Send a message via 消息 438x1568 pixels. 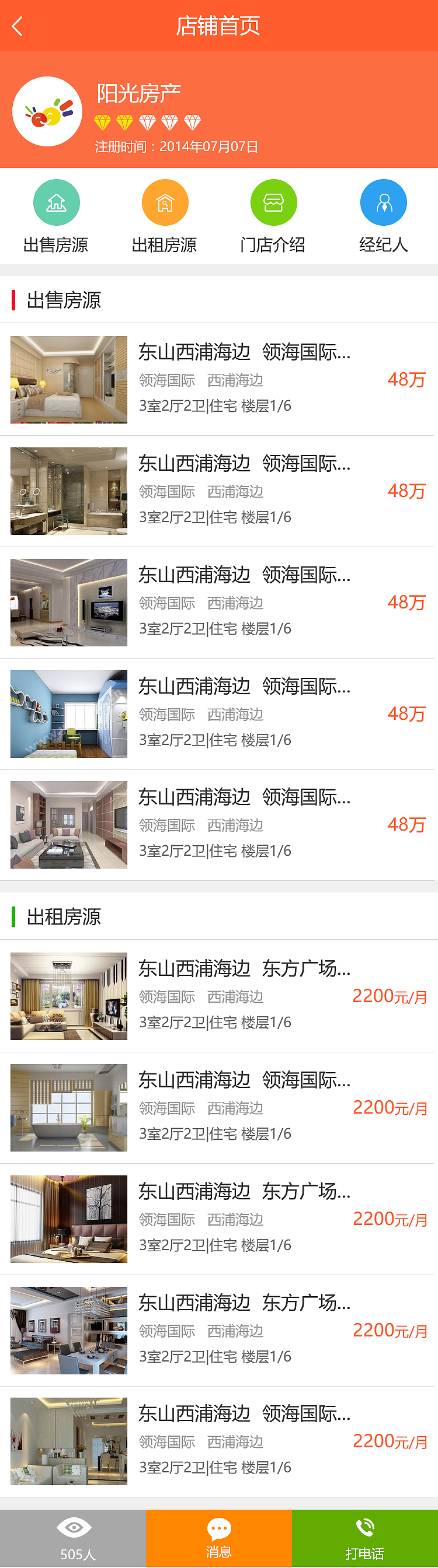point(218,1537)
